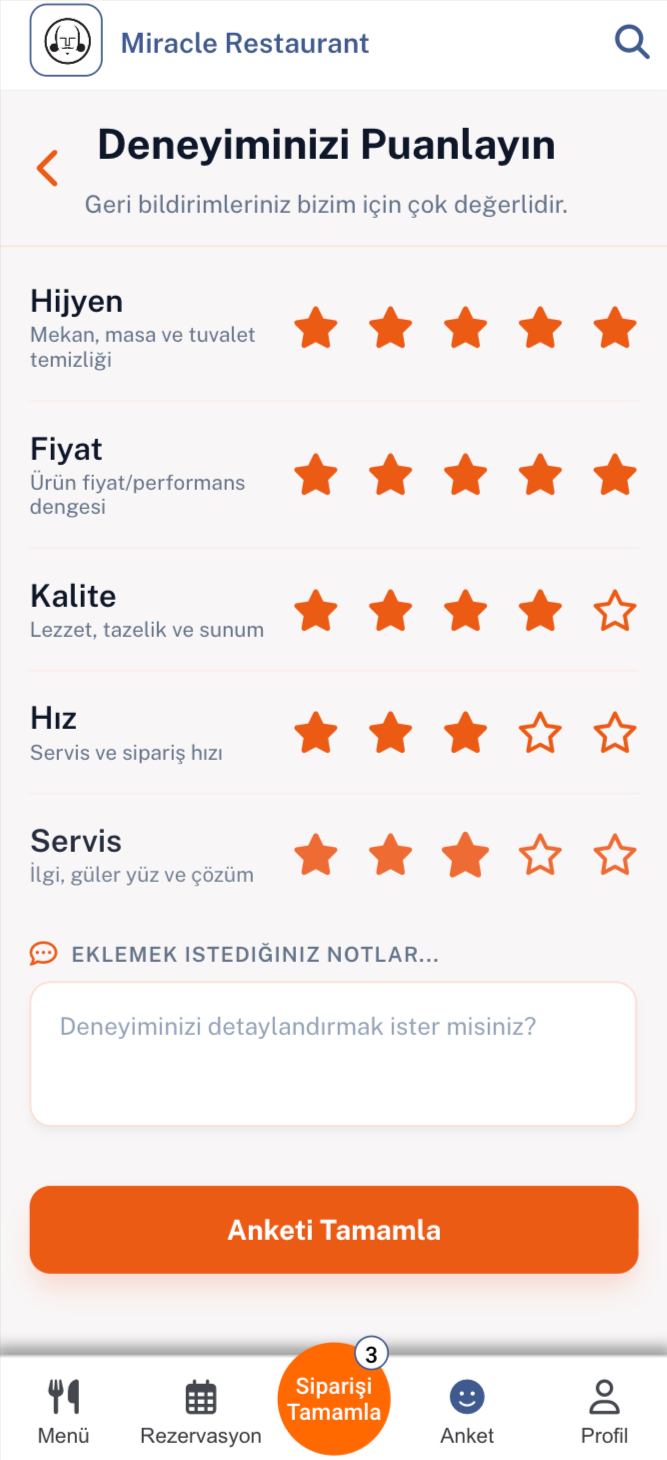Select the Anket tab
The height and width of the screenshot is (1460, 667).
click(467, 1410)
